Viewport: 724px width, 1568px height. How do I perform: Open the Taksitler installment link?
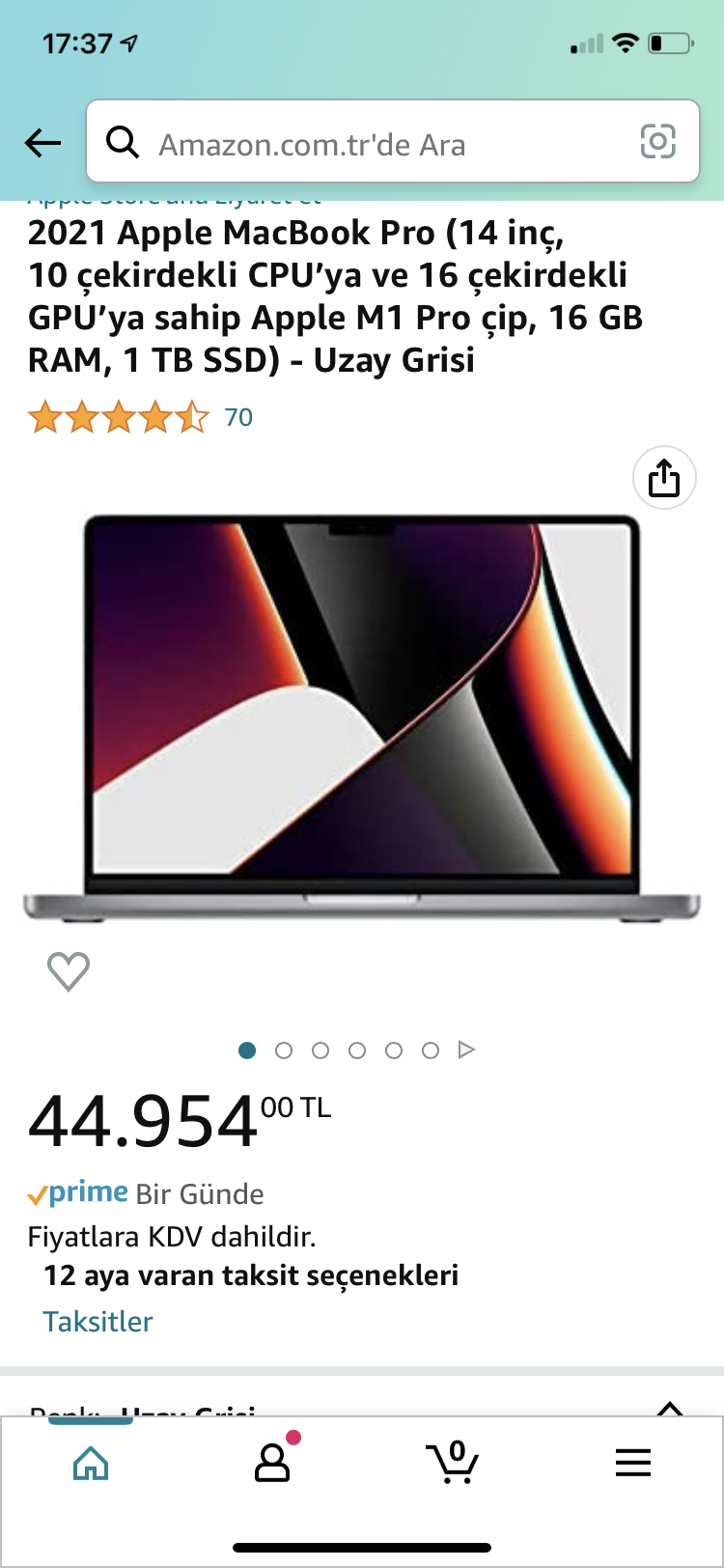click(98, 1321)
